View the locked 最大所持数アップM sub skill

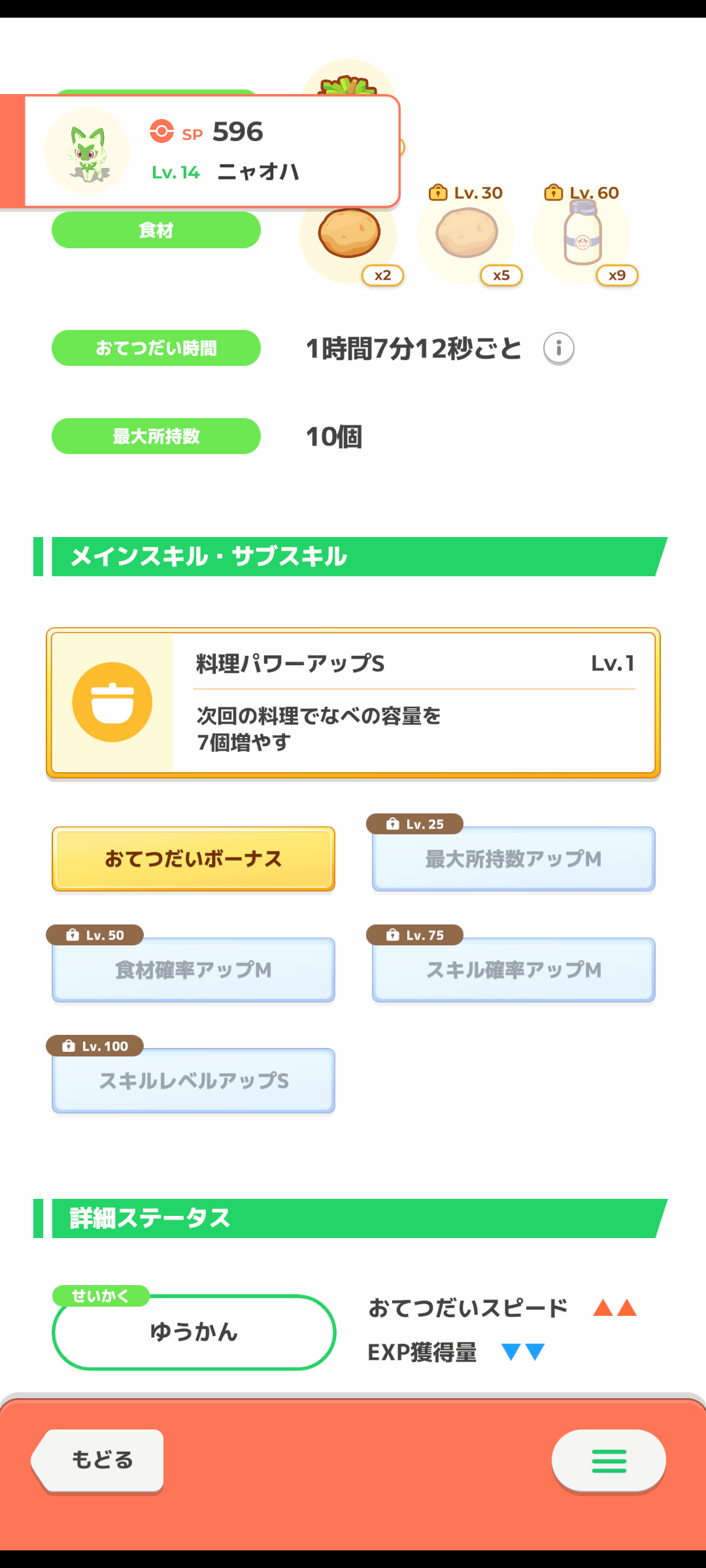click(x=514, y=858)
